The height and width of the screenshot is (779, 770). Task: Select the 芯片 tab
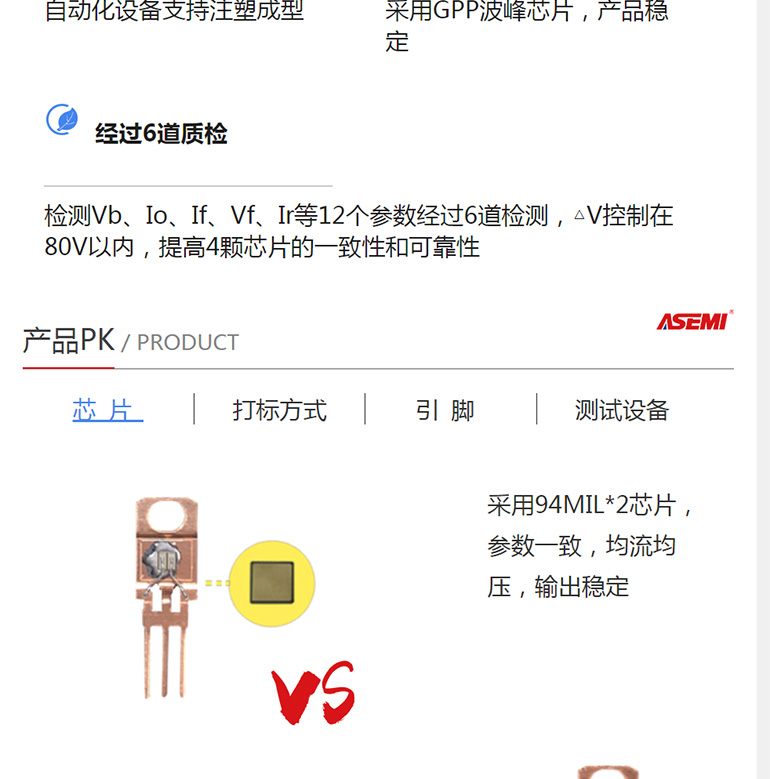pyautogui.click(x=107, y=410)
